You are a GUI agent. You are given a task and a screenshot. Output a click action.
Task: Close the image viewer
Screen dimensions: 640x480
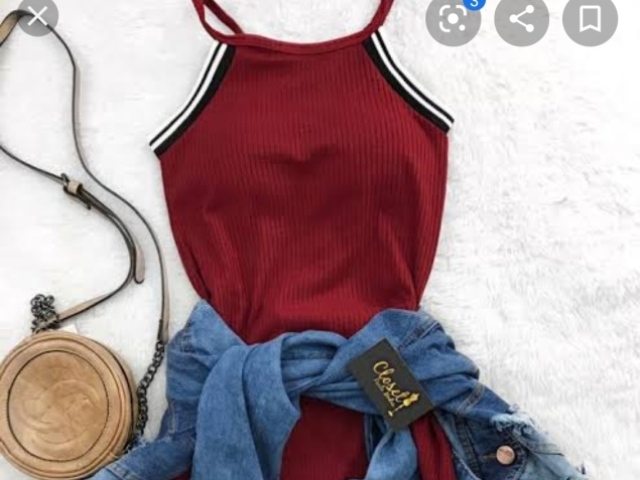pos(37,15)
